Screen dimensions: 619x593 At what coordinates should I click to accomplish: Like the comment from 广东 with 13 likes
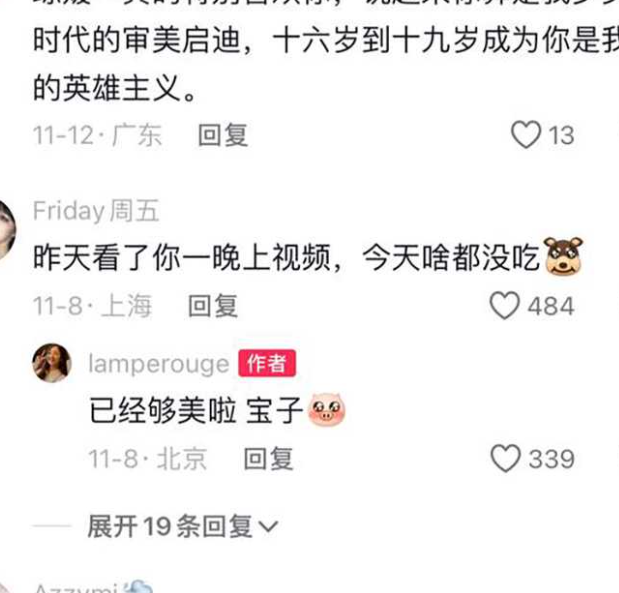[526, 134]
